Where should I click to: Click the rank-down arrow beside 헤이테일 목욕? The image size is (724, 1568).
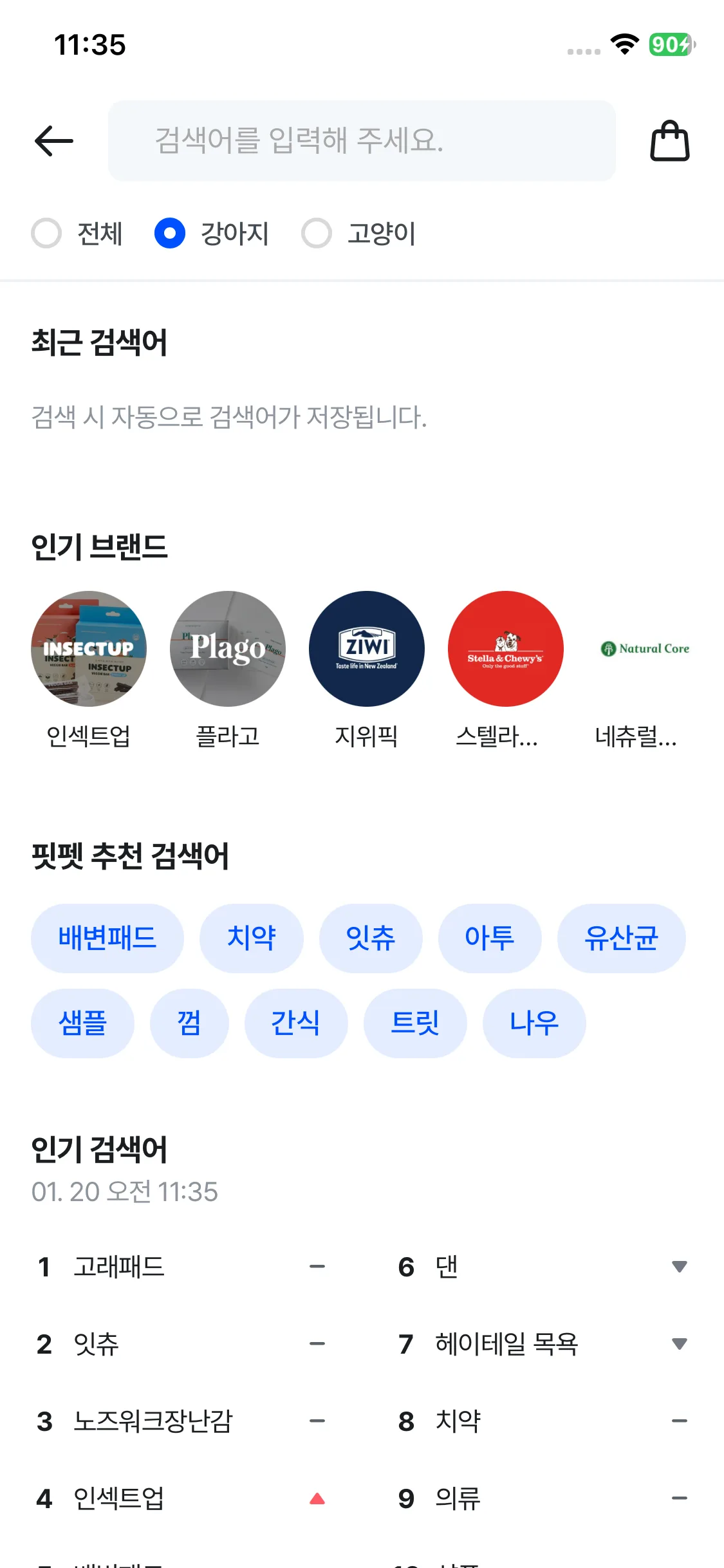point(679,1344)
